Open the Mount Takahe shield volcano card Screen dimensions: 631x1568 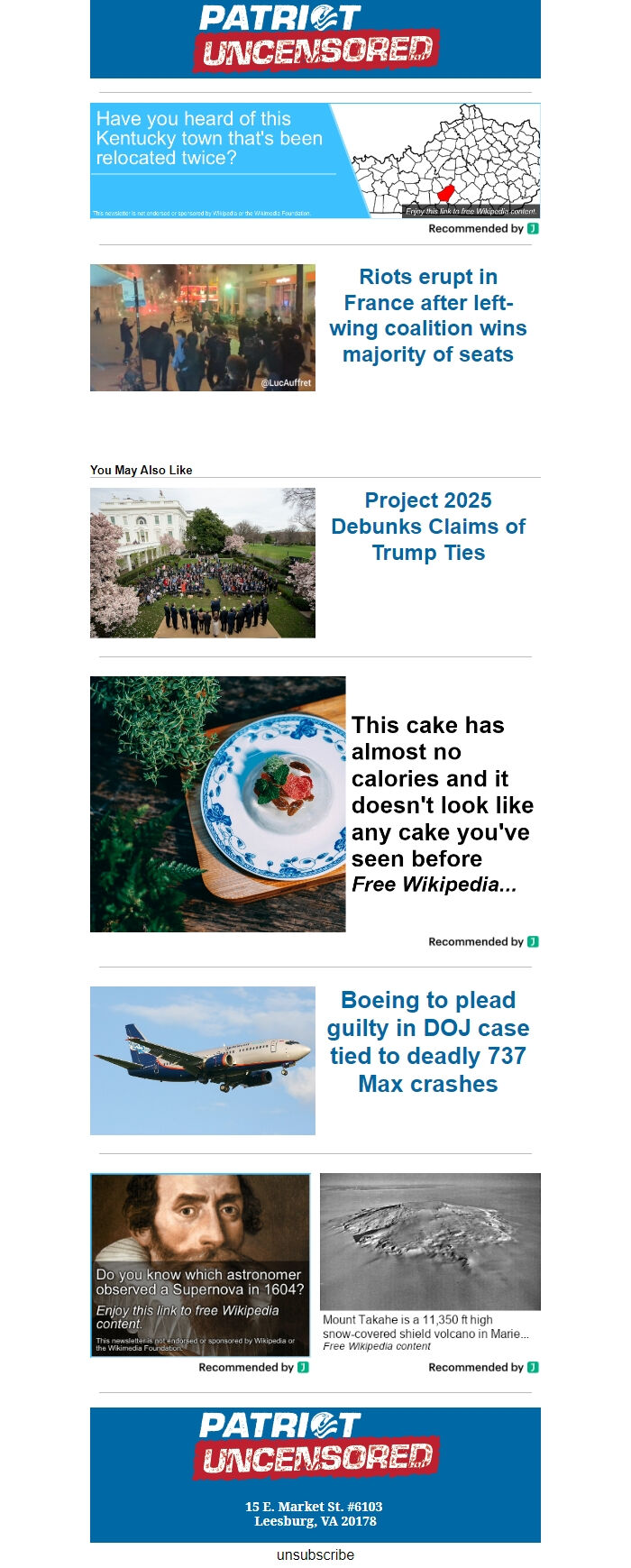(430, 1262)
